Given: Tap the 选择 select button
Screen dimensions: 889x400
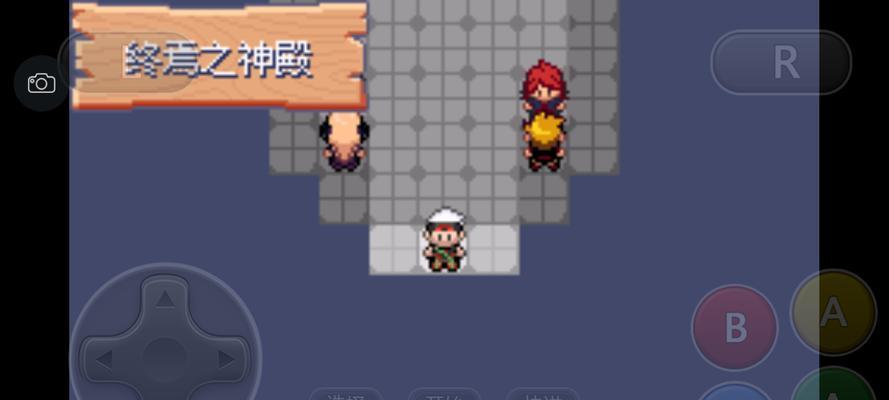Looking at the screenshot, I should (x=345, y=395).
